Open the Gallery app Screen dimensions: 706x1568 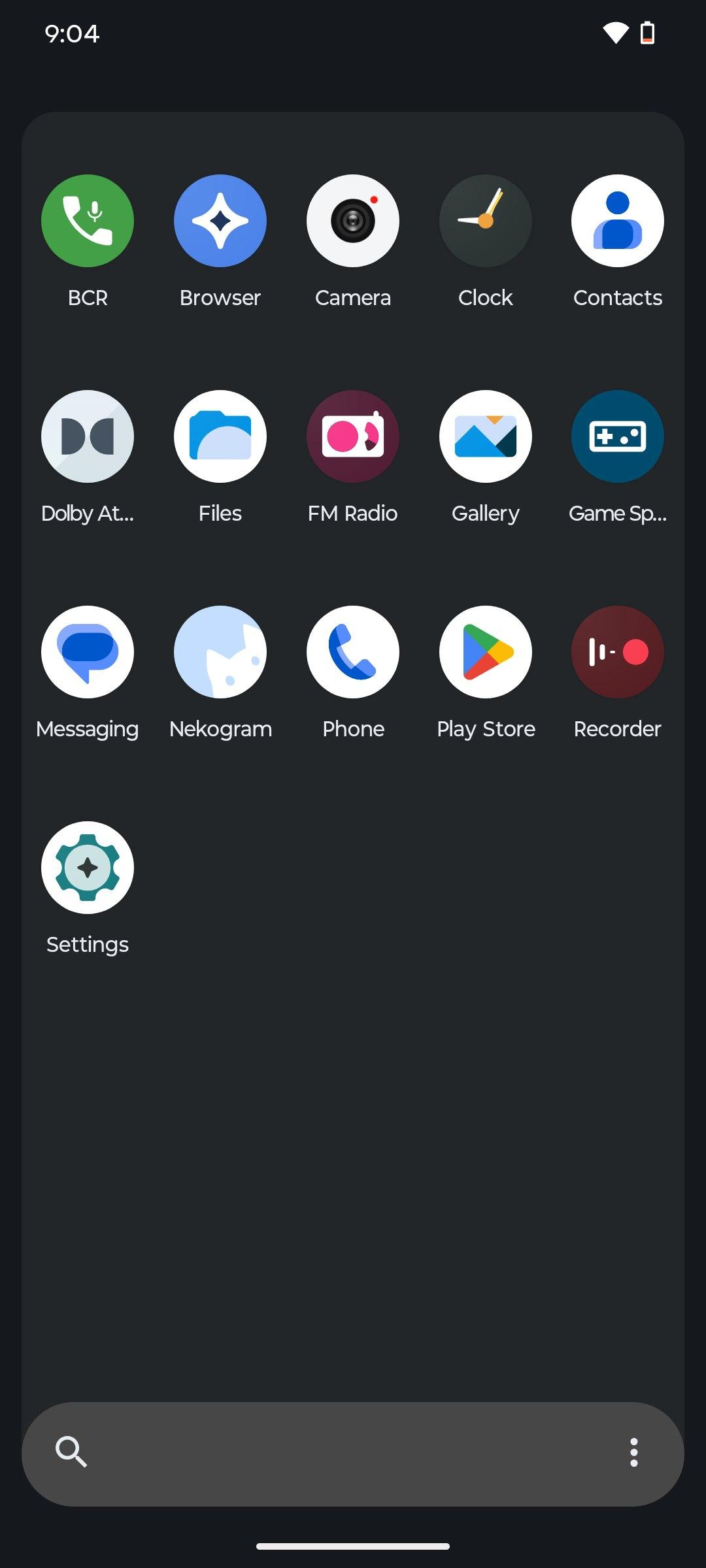click(x=485, y=436)
